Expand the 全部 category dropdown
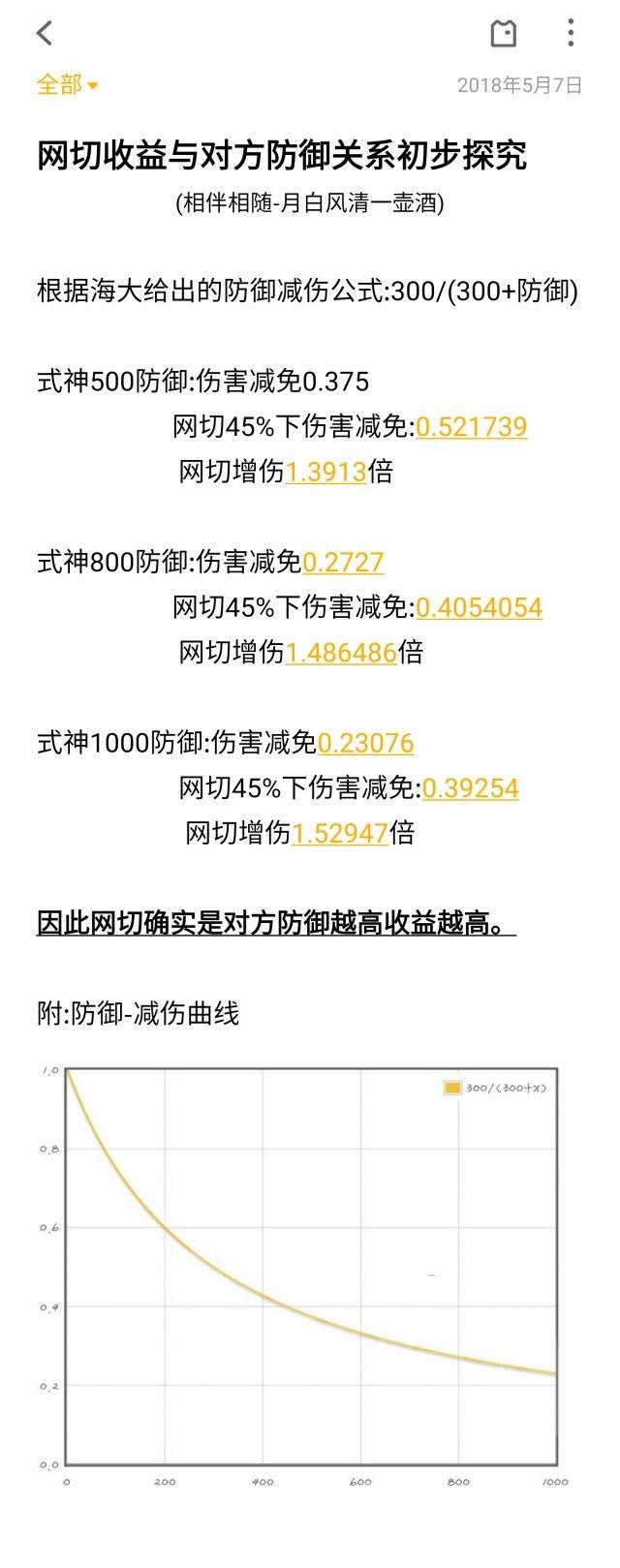The image size is (620, 1568). tap(67, 85)
